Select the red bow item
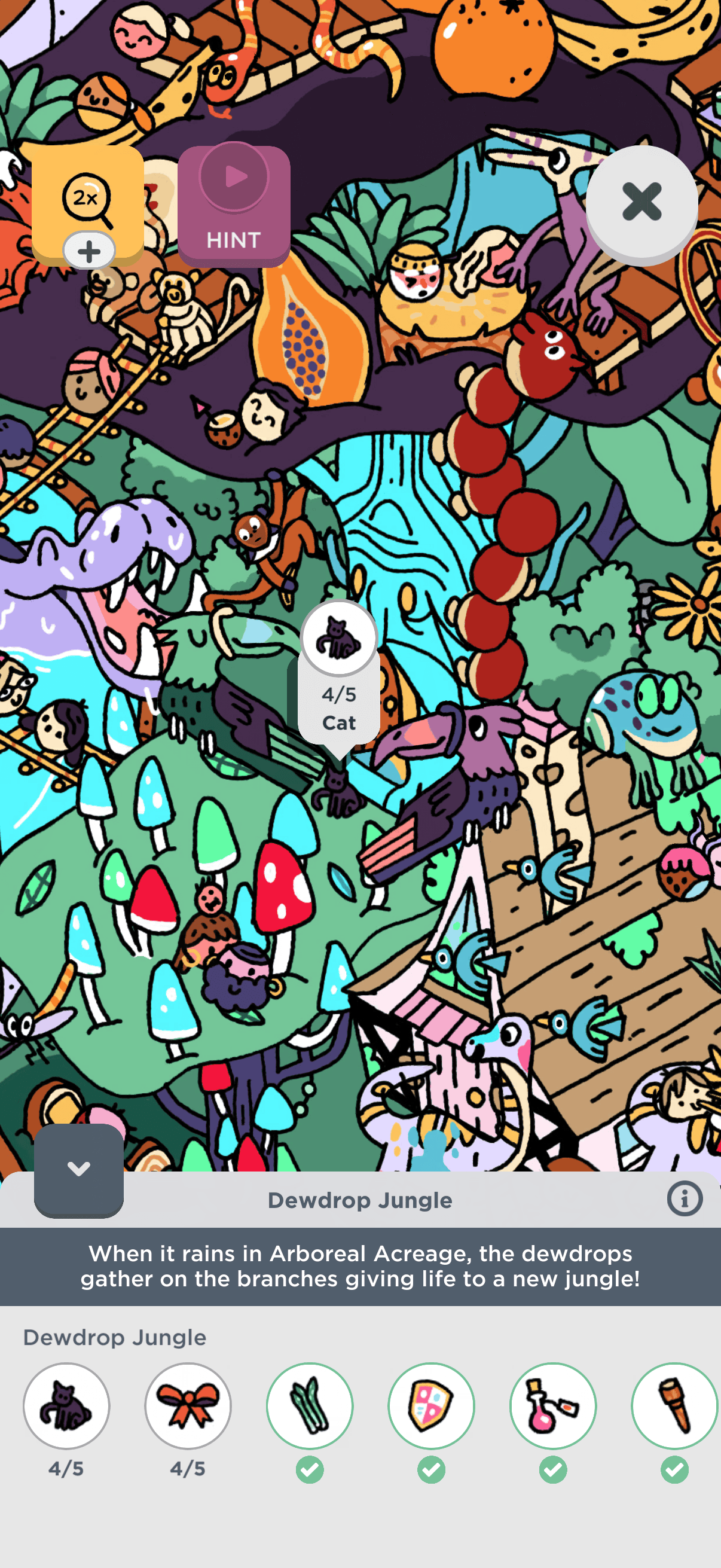Image resolution: width=721 pixels, height=1568 pixels. tap(188, 1405)
